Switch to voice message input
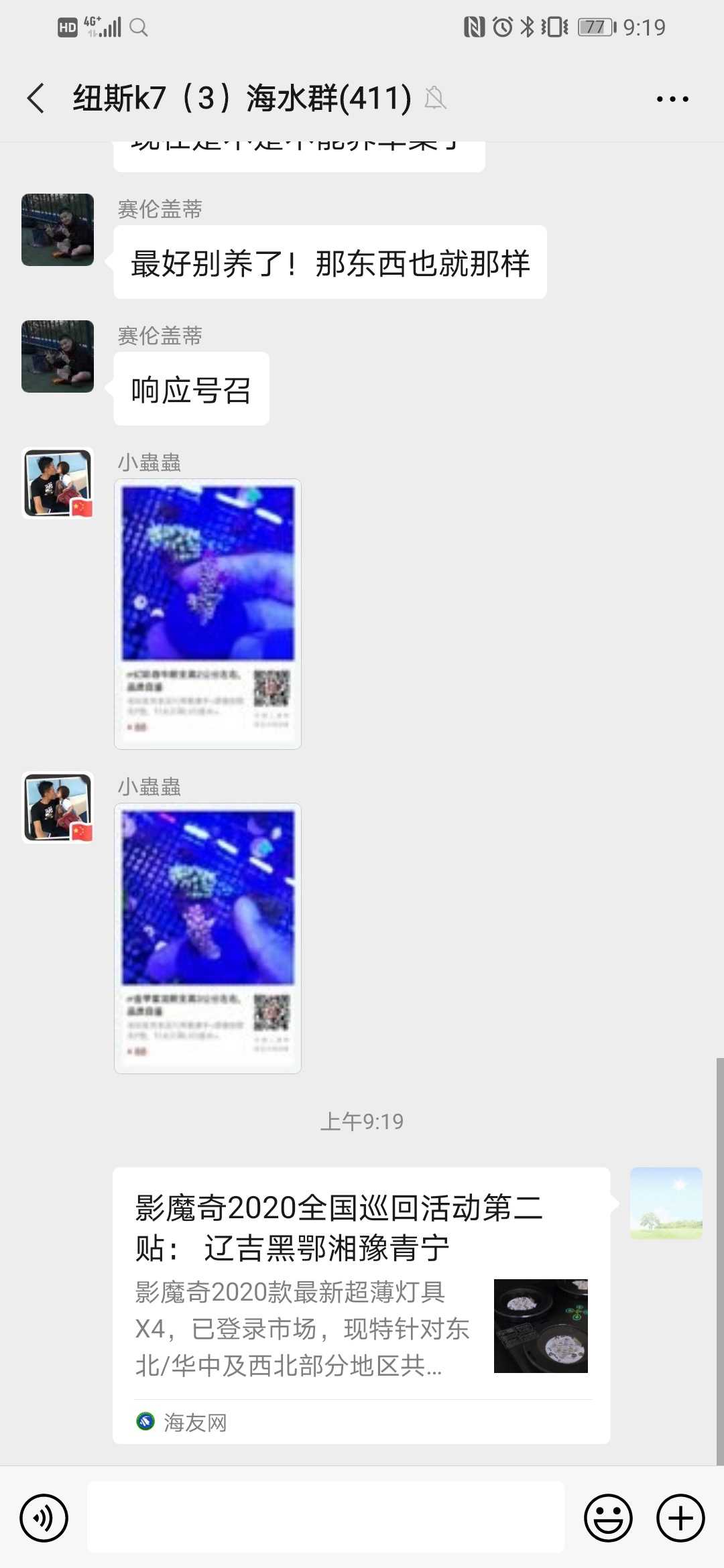Image resolution: width=724 pixels, height=1568 pixels. click(44, 1517)
